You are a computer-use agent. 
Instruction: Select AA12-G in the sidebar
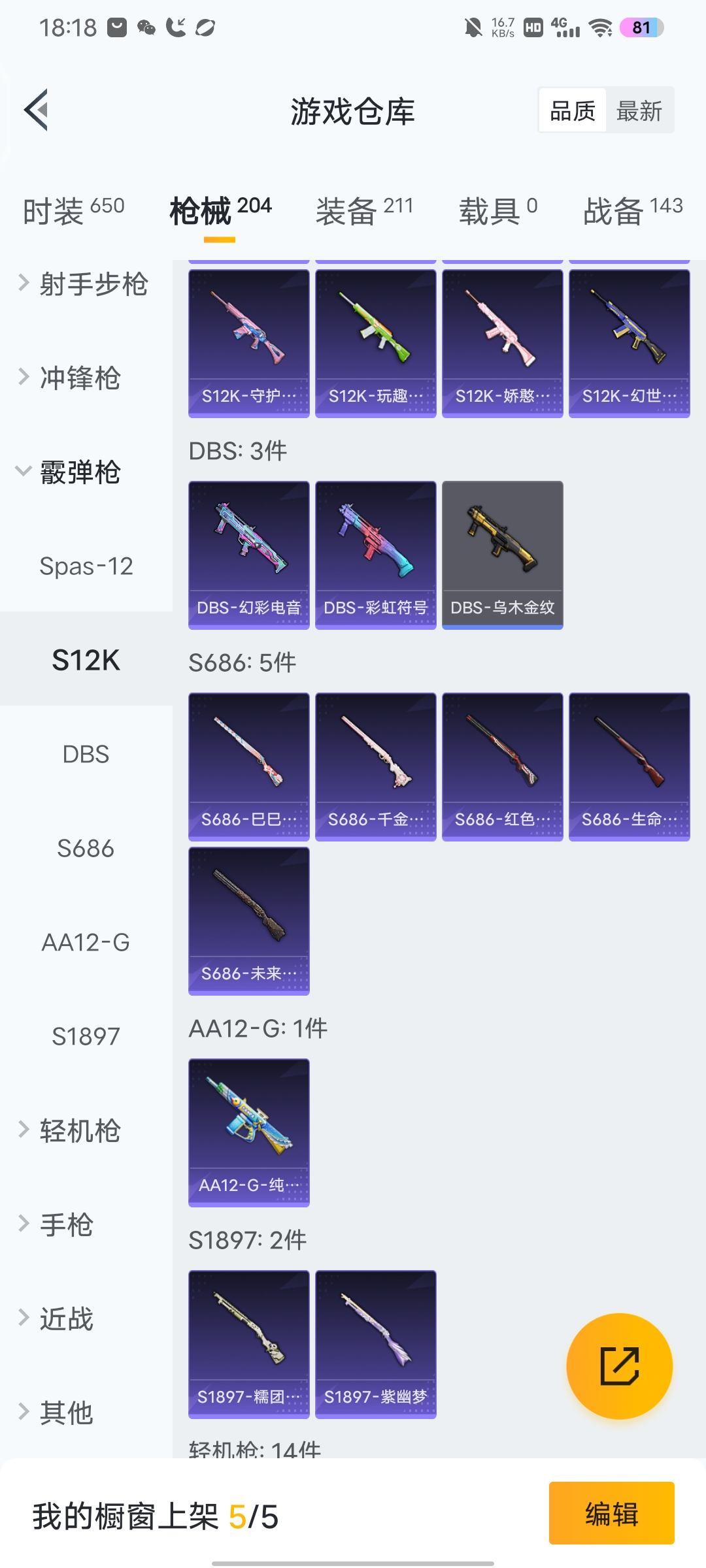click(x=86, y=942)
